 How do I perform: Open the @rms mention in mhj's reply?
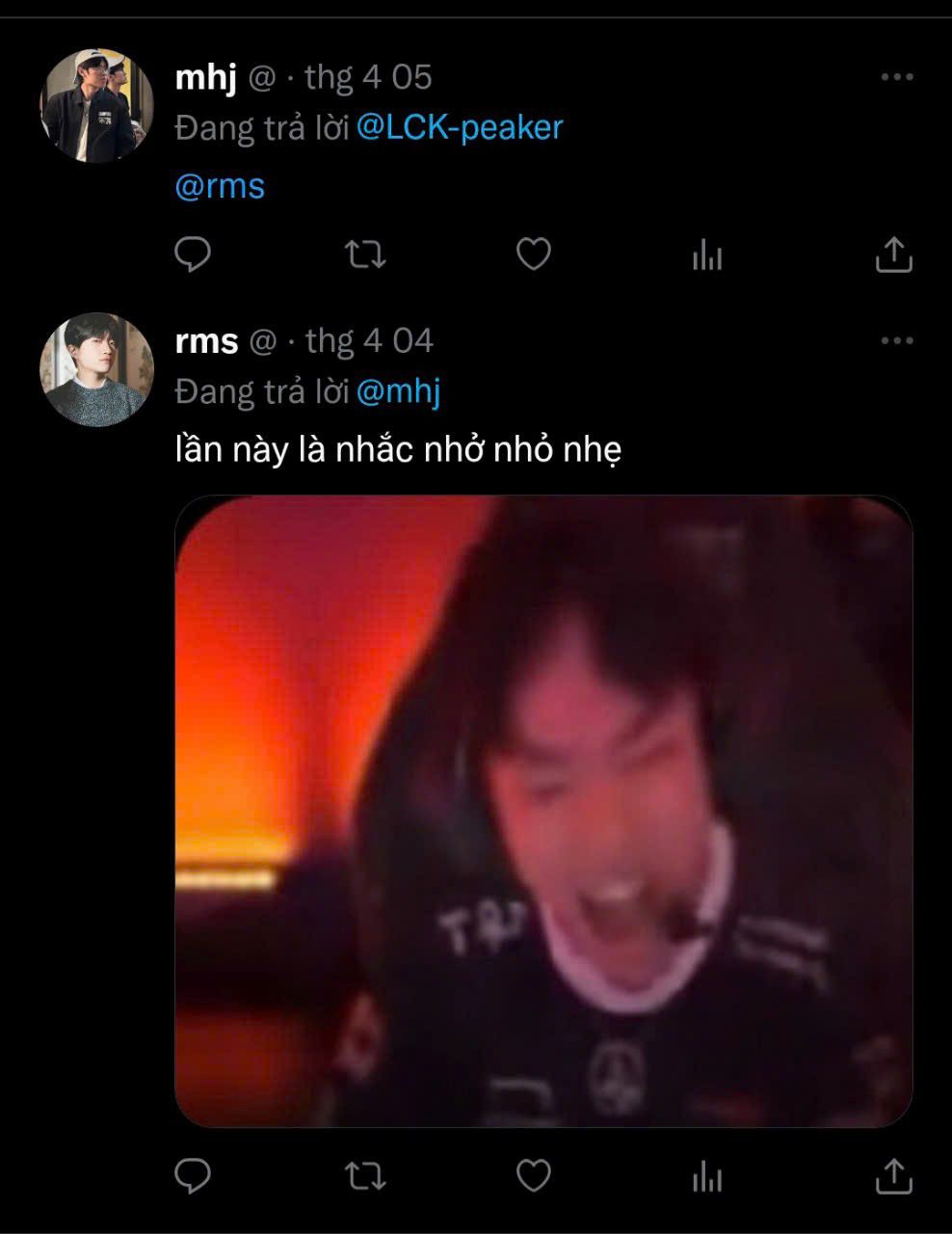(220, 186)
